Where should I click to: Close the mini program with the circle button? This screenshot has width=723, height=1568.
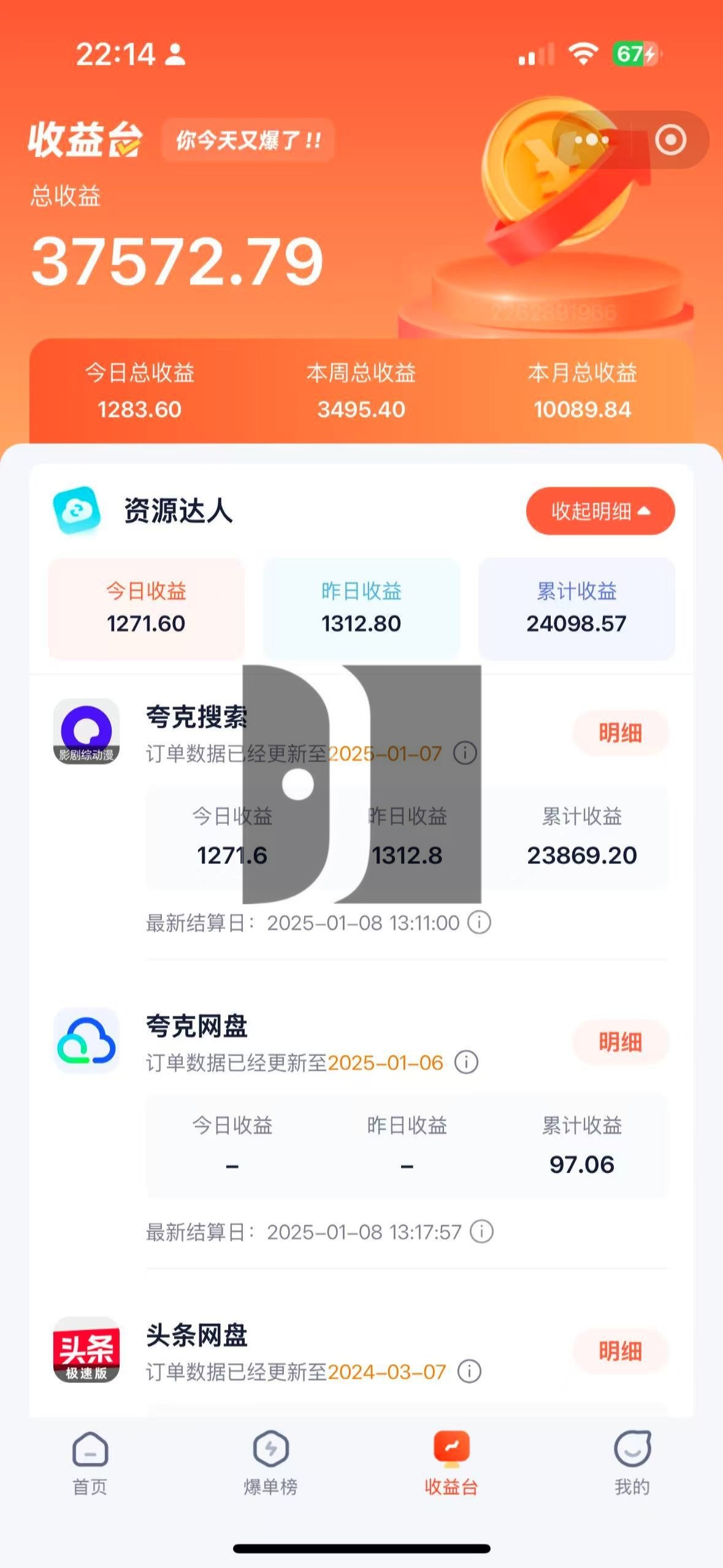[x=670, y=140]
